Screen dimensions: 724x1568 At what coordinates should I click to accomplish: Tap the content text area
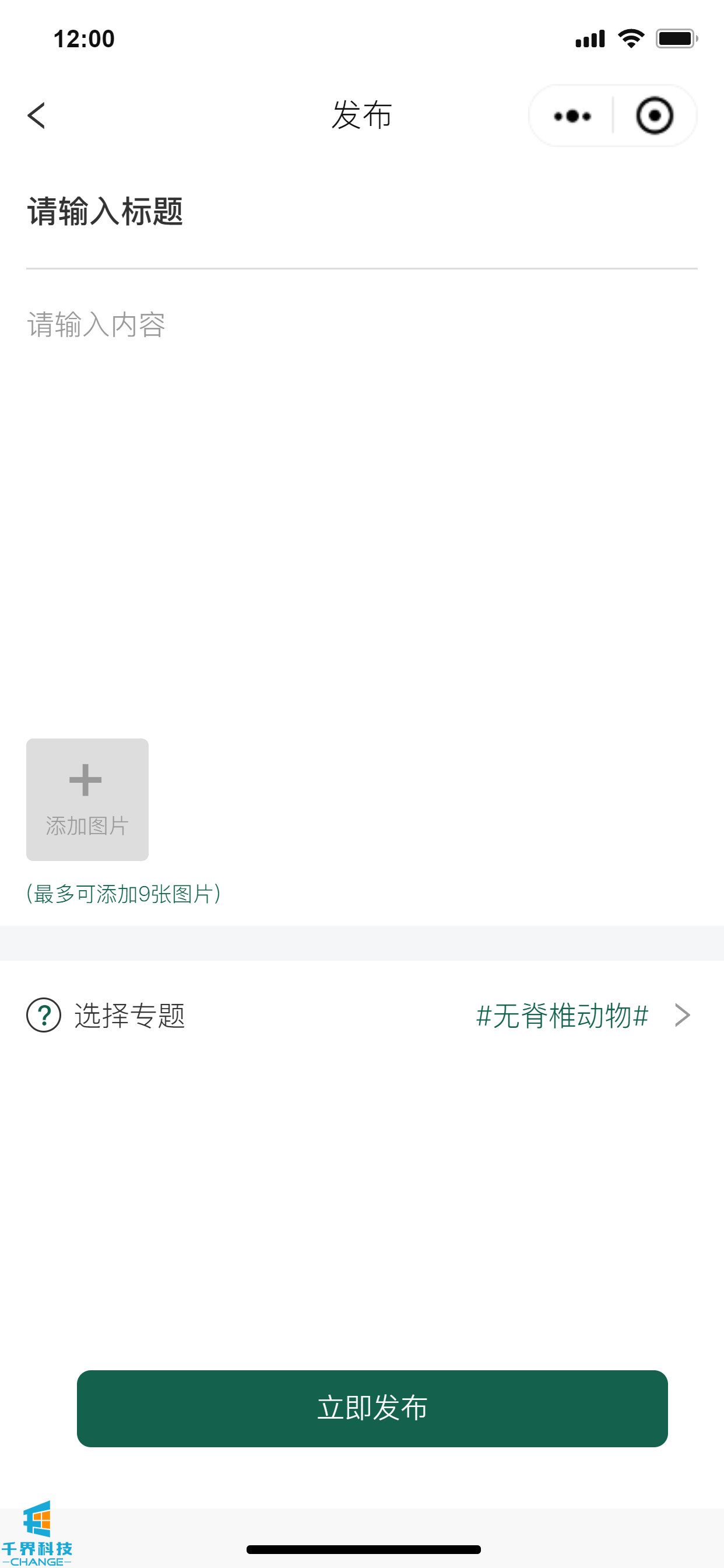click(x=361, y=499)
